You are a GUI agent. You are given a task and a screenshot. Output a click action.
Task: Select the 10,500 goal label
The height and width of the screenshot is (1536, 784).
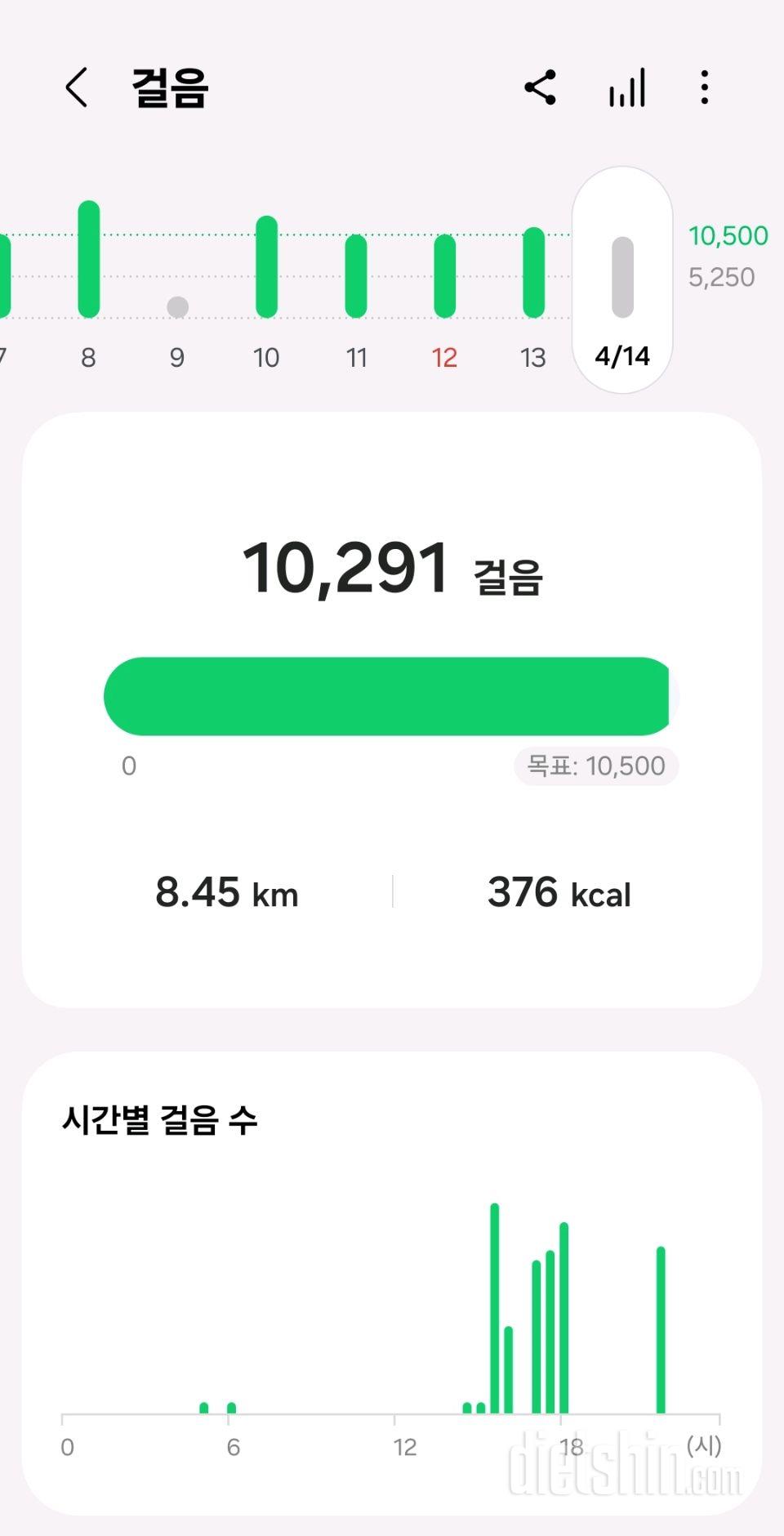point(727,235)
